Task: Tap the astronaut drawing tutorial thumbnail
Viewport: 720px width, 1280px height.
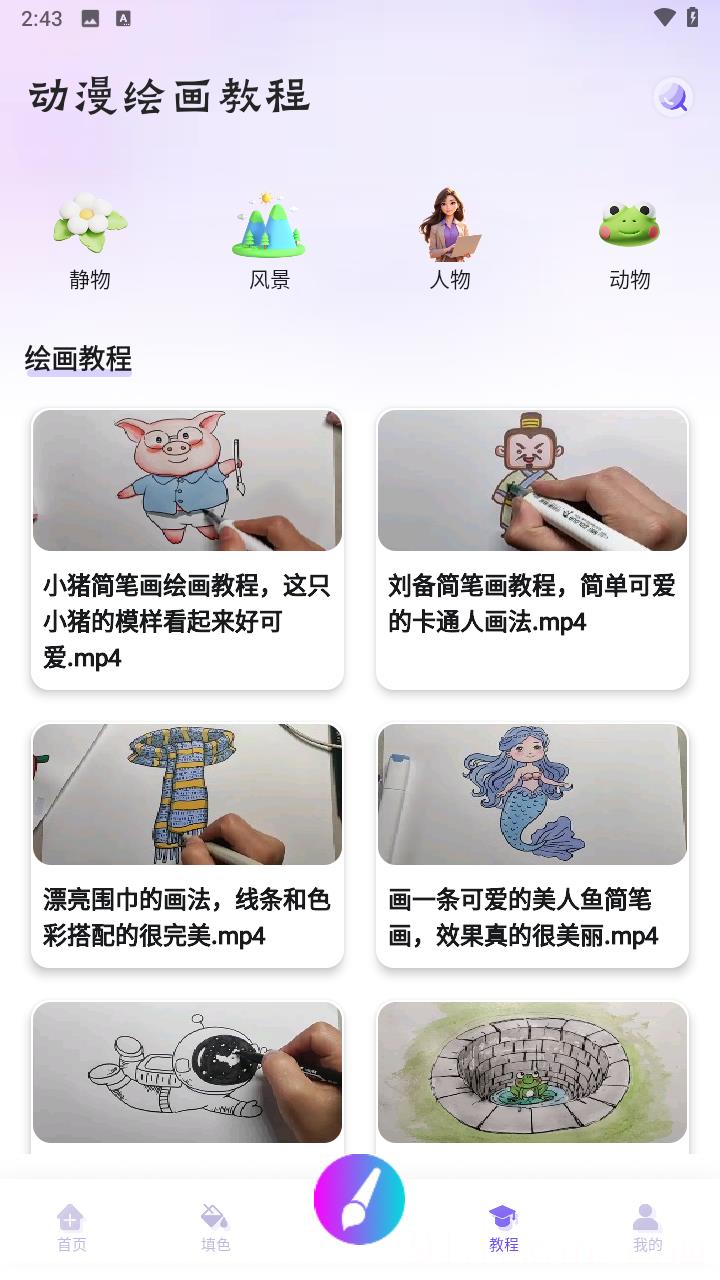Action: coord(187,1072)
